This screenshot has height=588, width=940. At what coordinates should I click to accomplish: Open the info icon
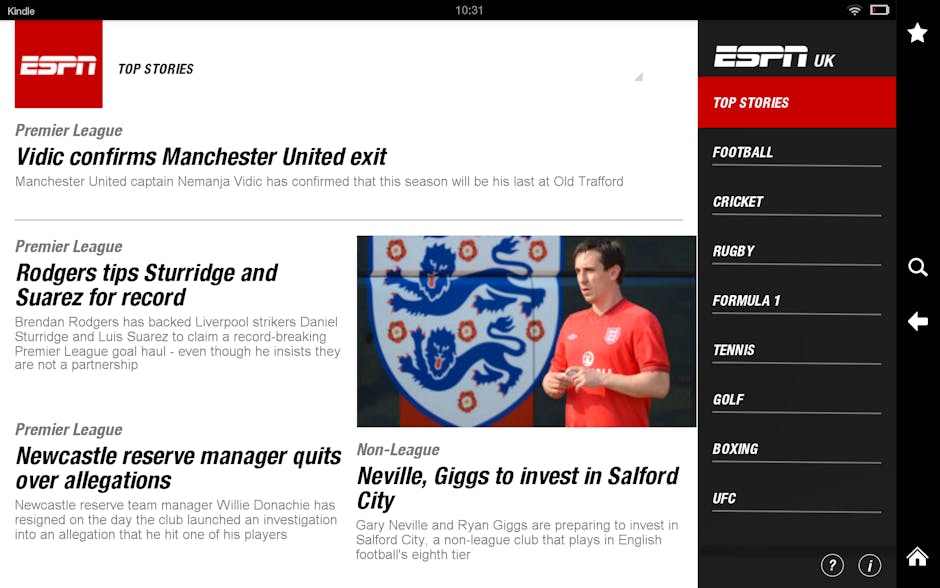click(x=870, y=565)
